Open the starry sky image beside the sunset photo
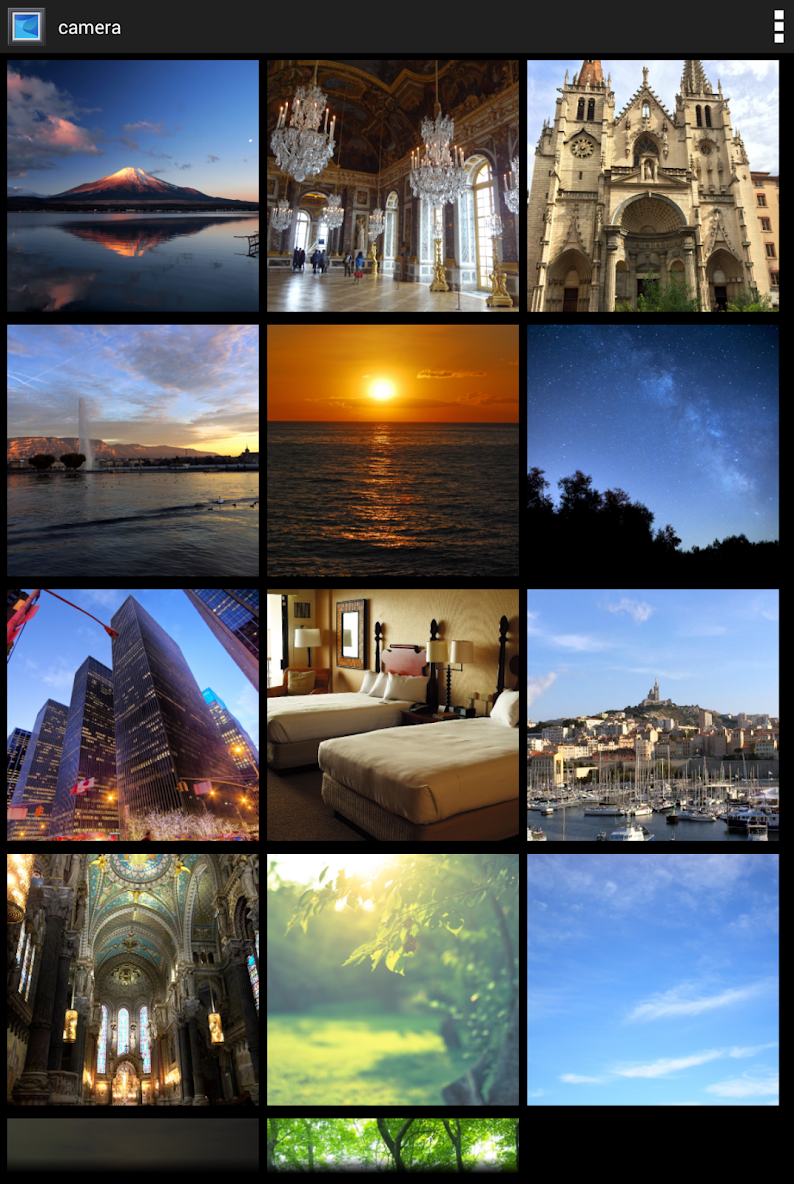The height and width of the screenshot is (1184, 794). click(652, 448)
